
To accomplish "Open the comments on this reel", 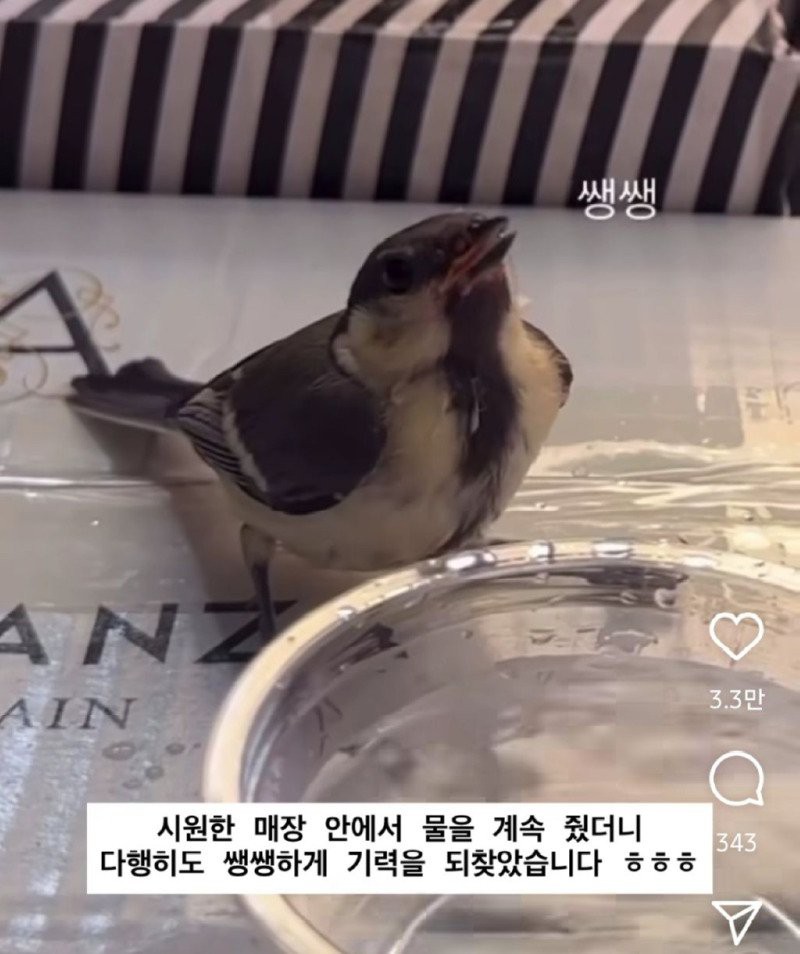I will click(x=736, y=779).
